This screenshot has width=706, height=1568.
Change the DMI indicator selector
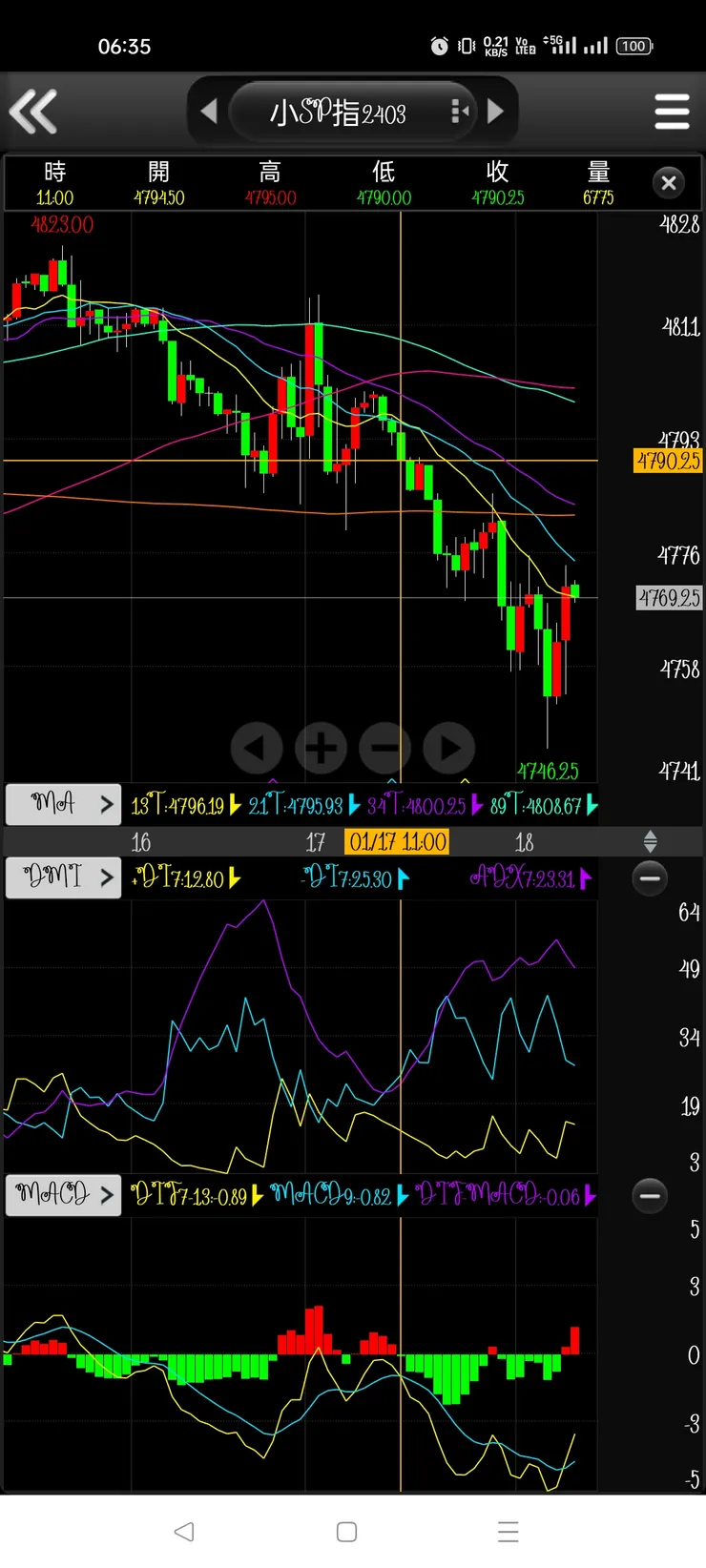click(63, 877)
